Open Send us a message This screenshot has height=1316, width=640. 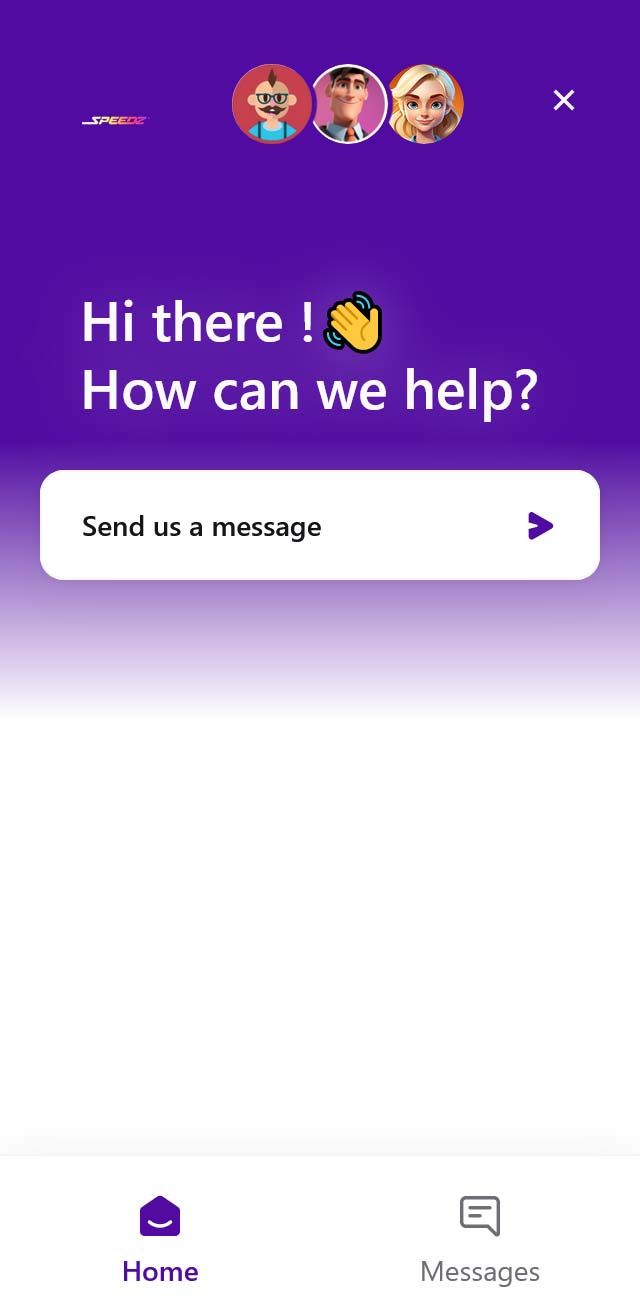click(319, 525)
